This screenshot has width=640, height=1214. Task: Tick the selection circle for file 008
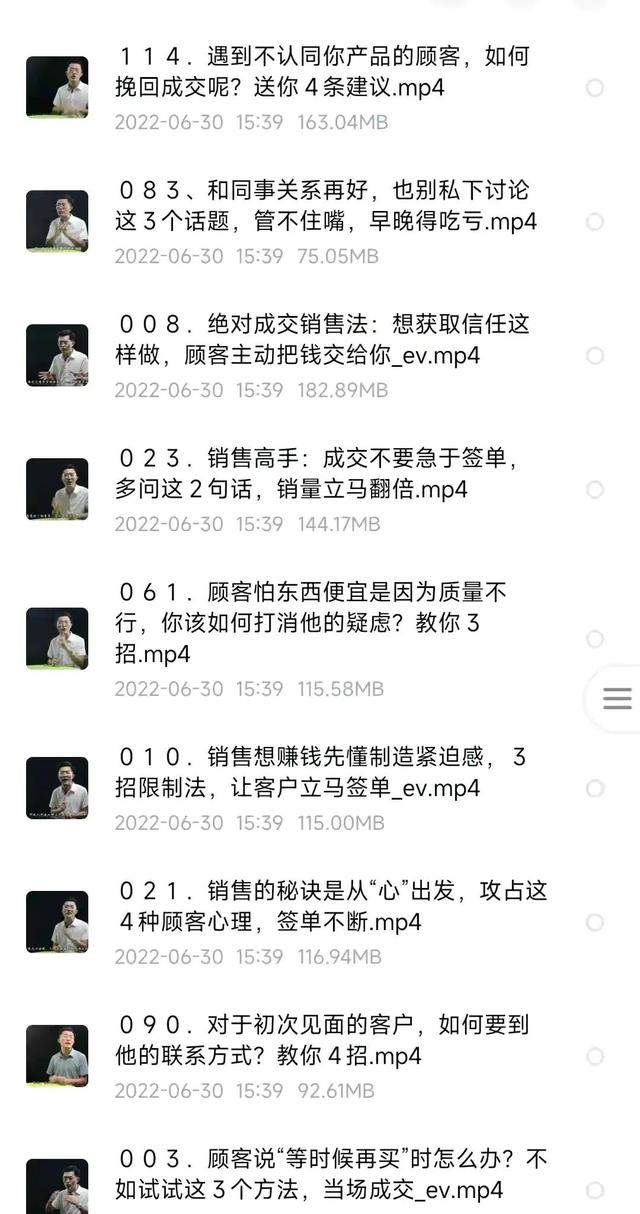pyautogui.click(x=594, y=356)
